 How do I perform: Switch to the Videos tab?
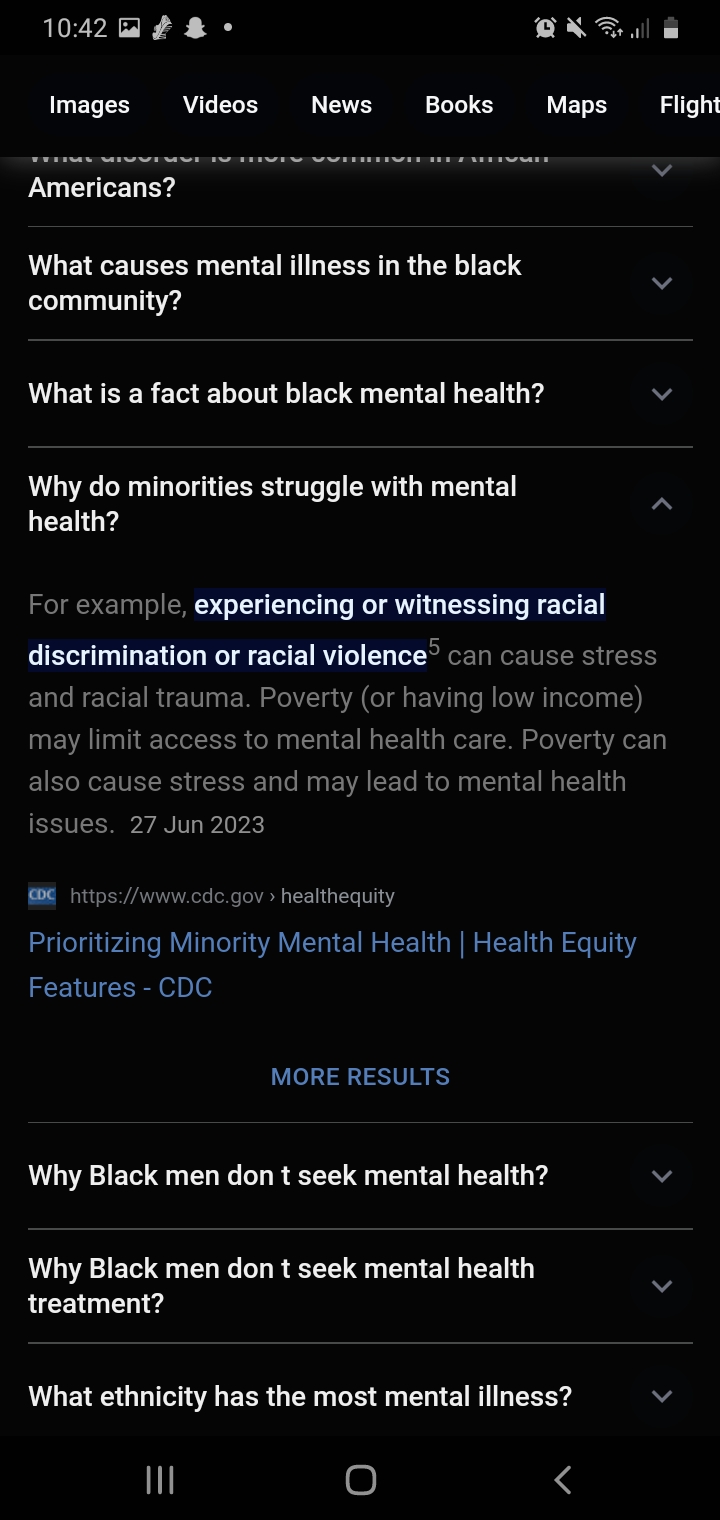click(x=220, y=105)
